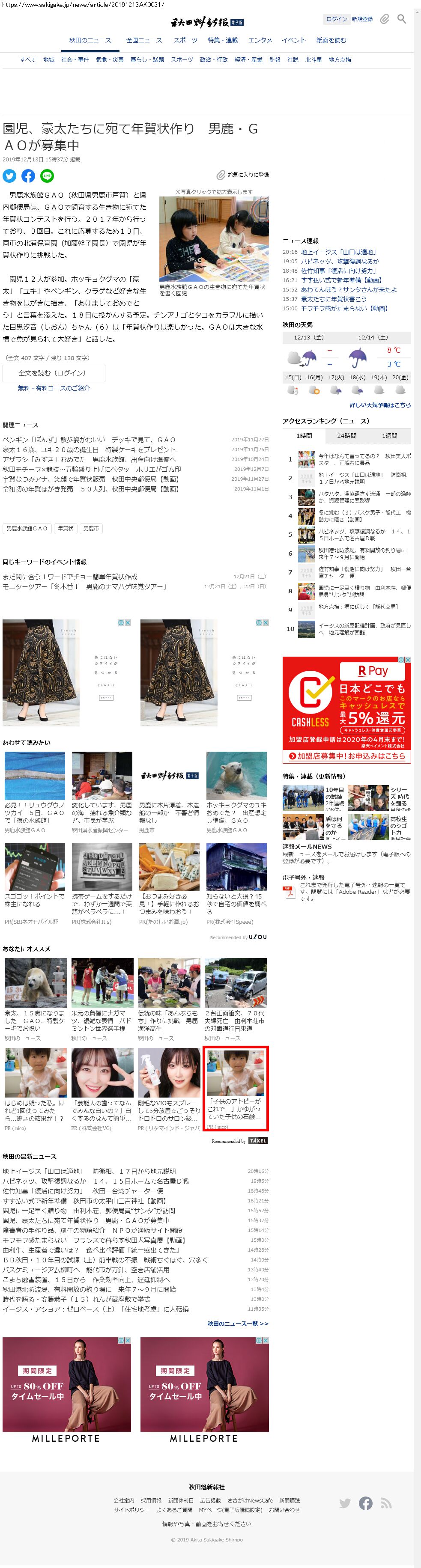Screen dimensions: 421x1568
Task: Select the 男鹿水族館ＧＡＯ tag chip
Action: [27, 528]
